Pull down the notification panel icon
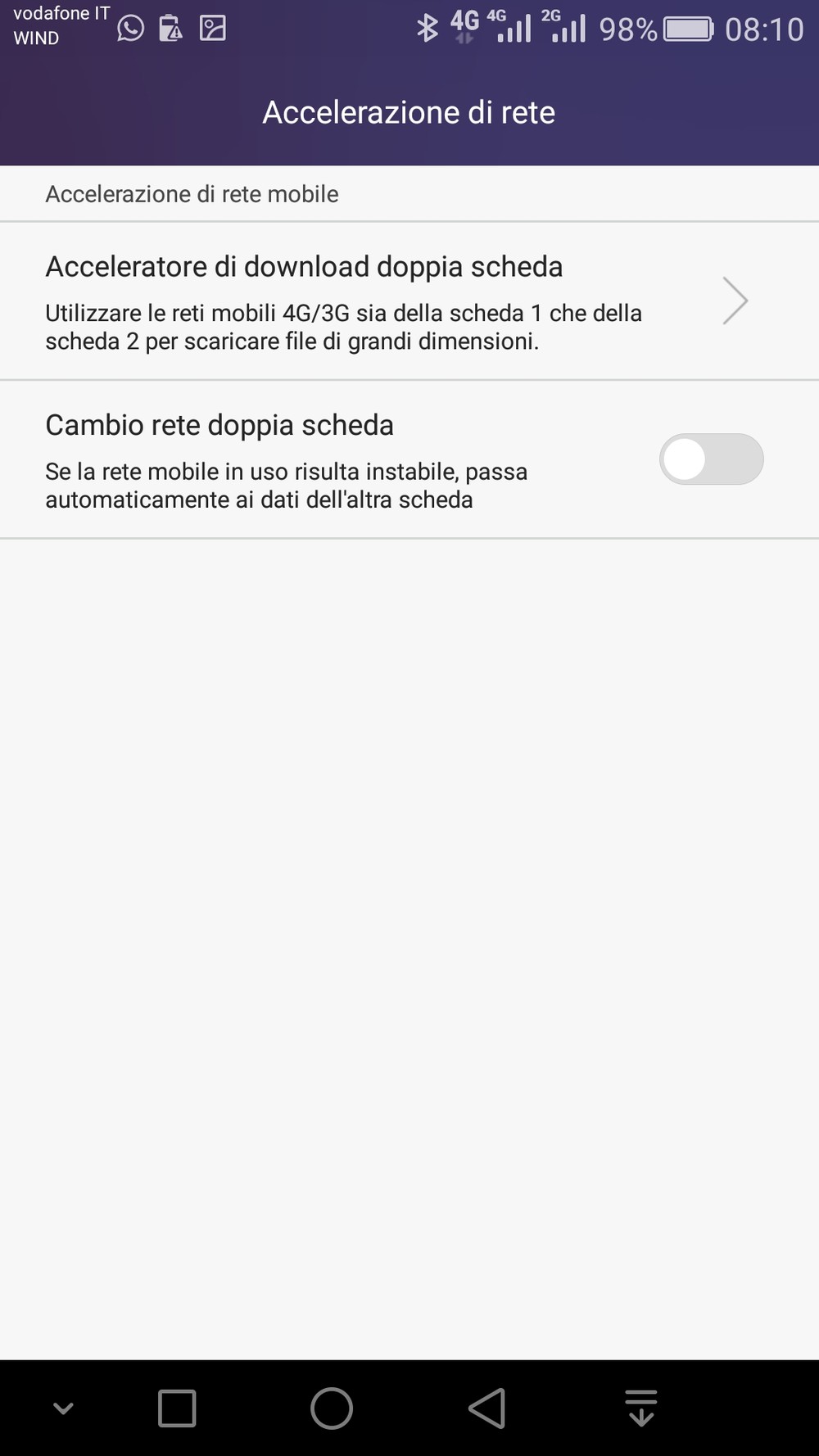The height and width of the screenshot is (1456, 819). coord(641,1409)
